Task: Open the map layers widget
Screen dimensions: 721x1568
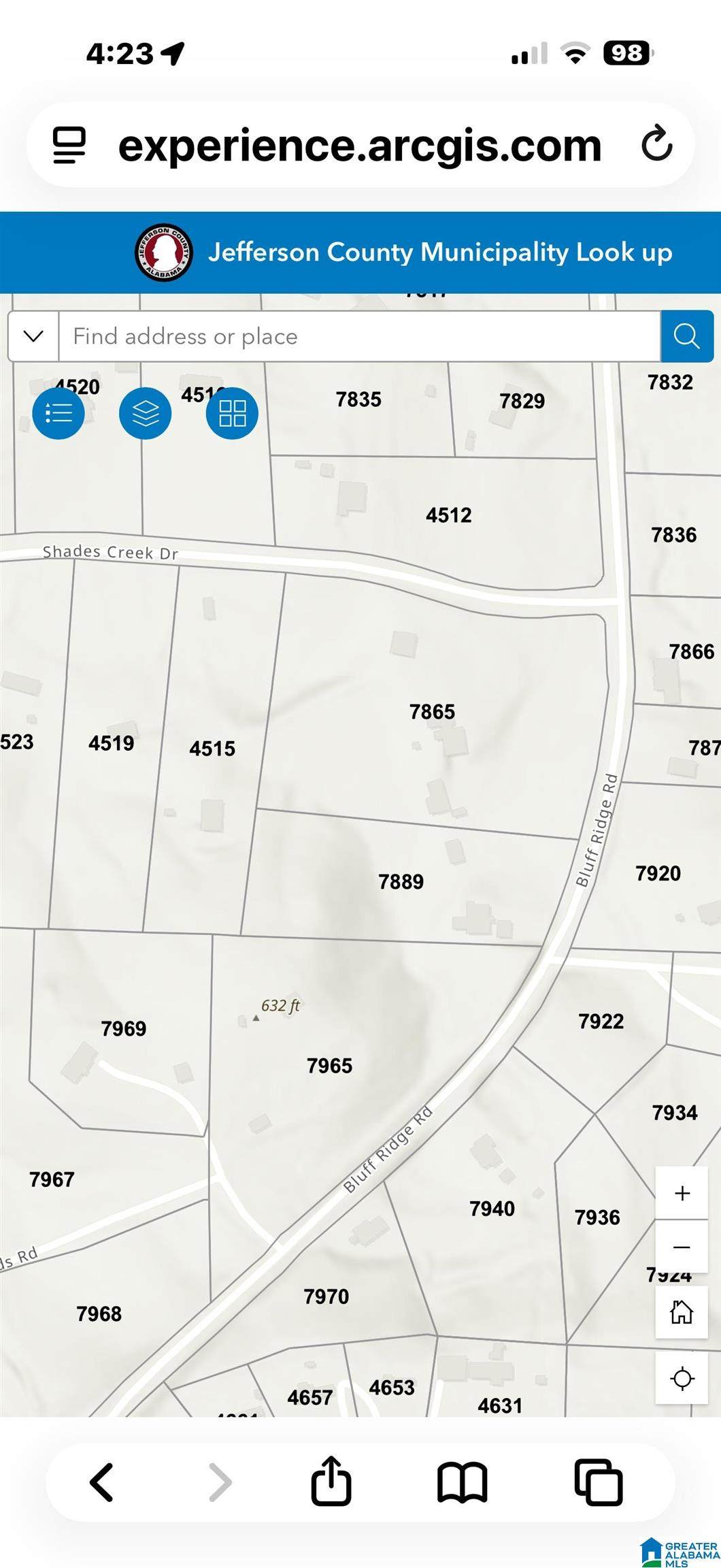Action: [x=145, y=413]
